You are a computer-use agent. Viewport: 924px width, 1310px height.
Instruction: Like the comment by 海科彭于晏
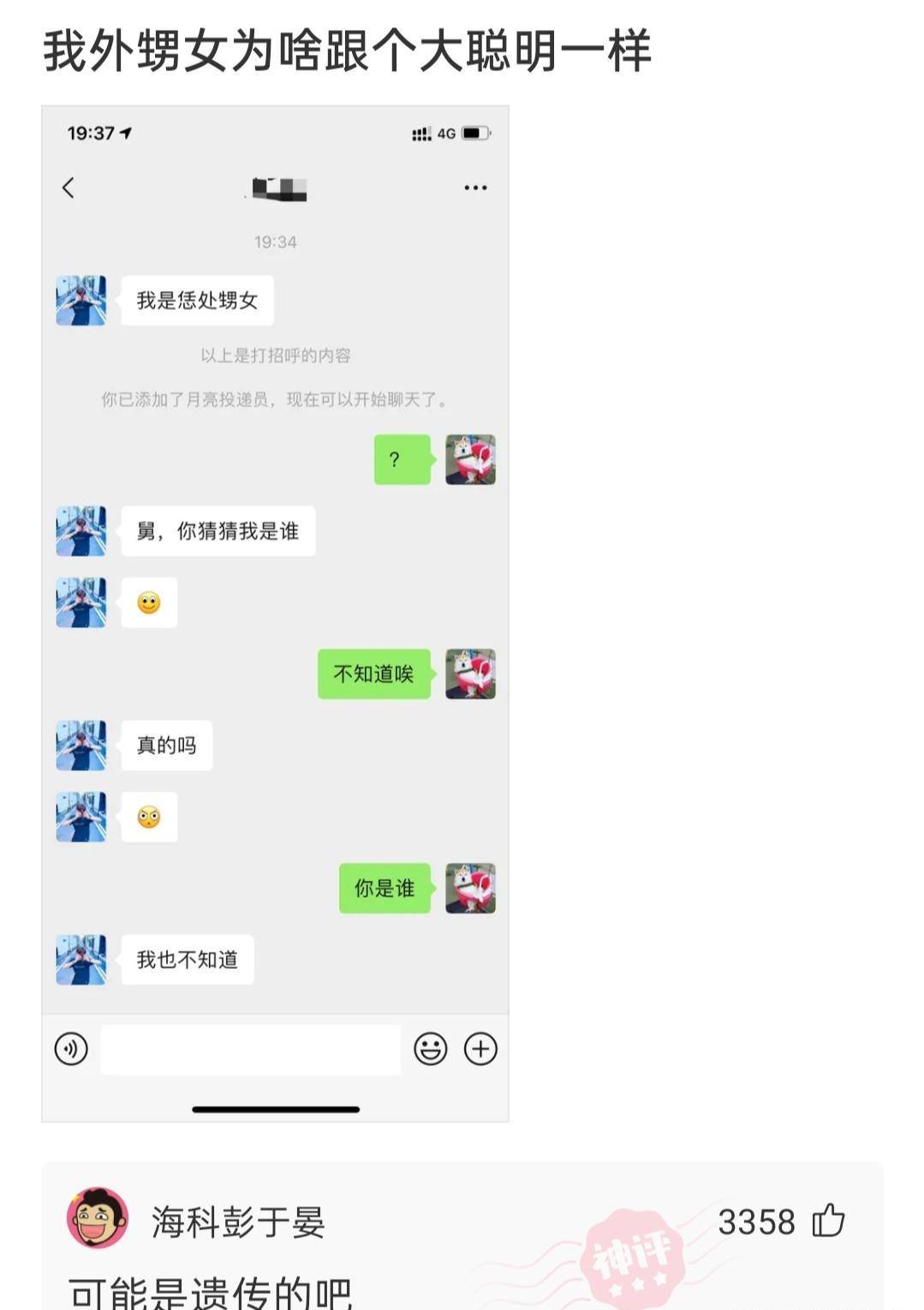827,1220
